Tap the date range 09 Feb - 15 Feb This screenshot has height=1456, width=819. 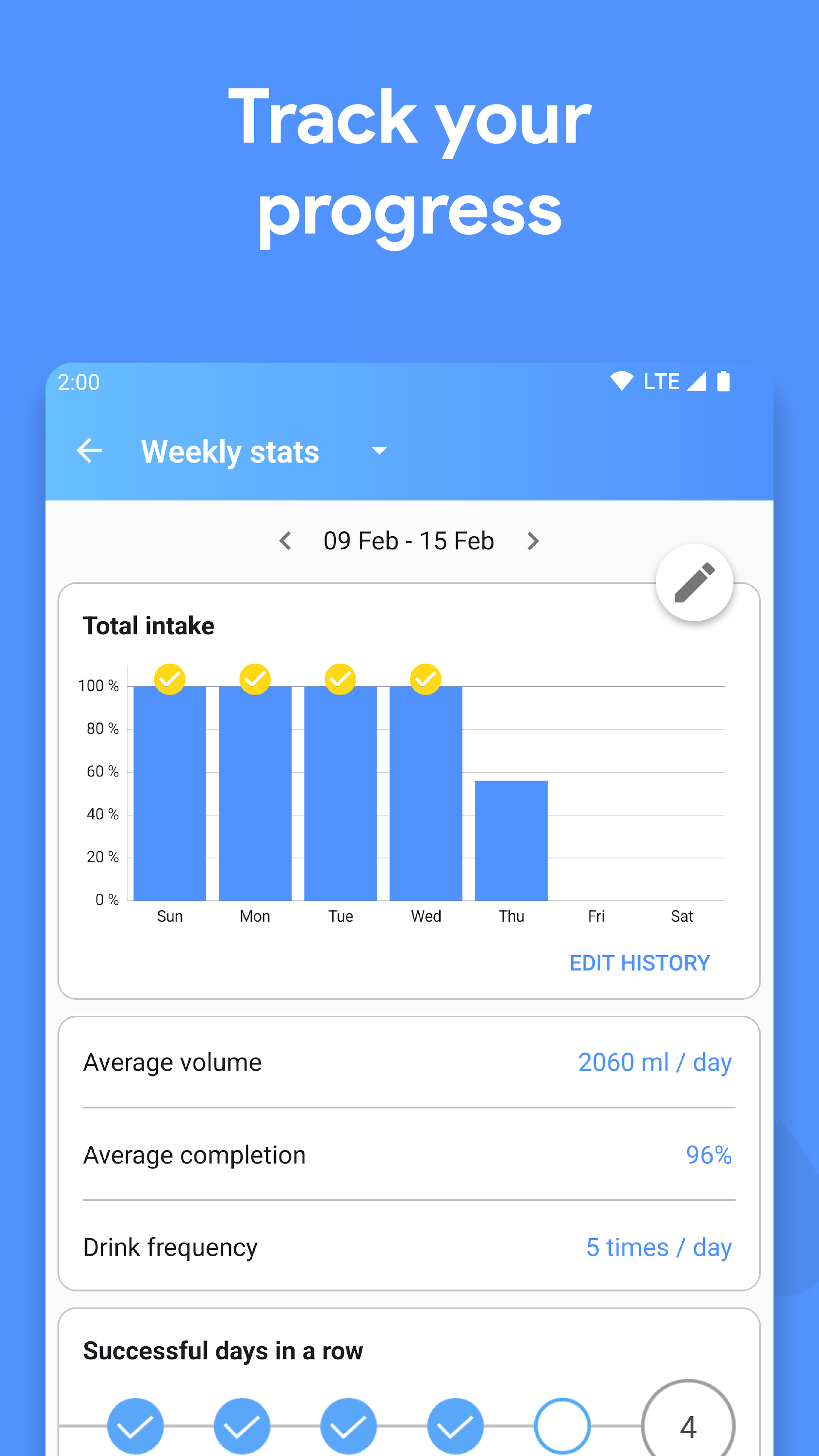click(409, 541)
